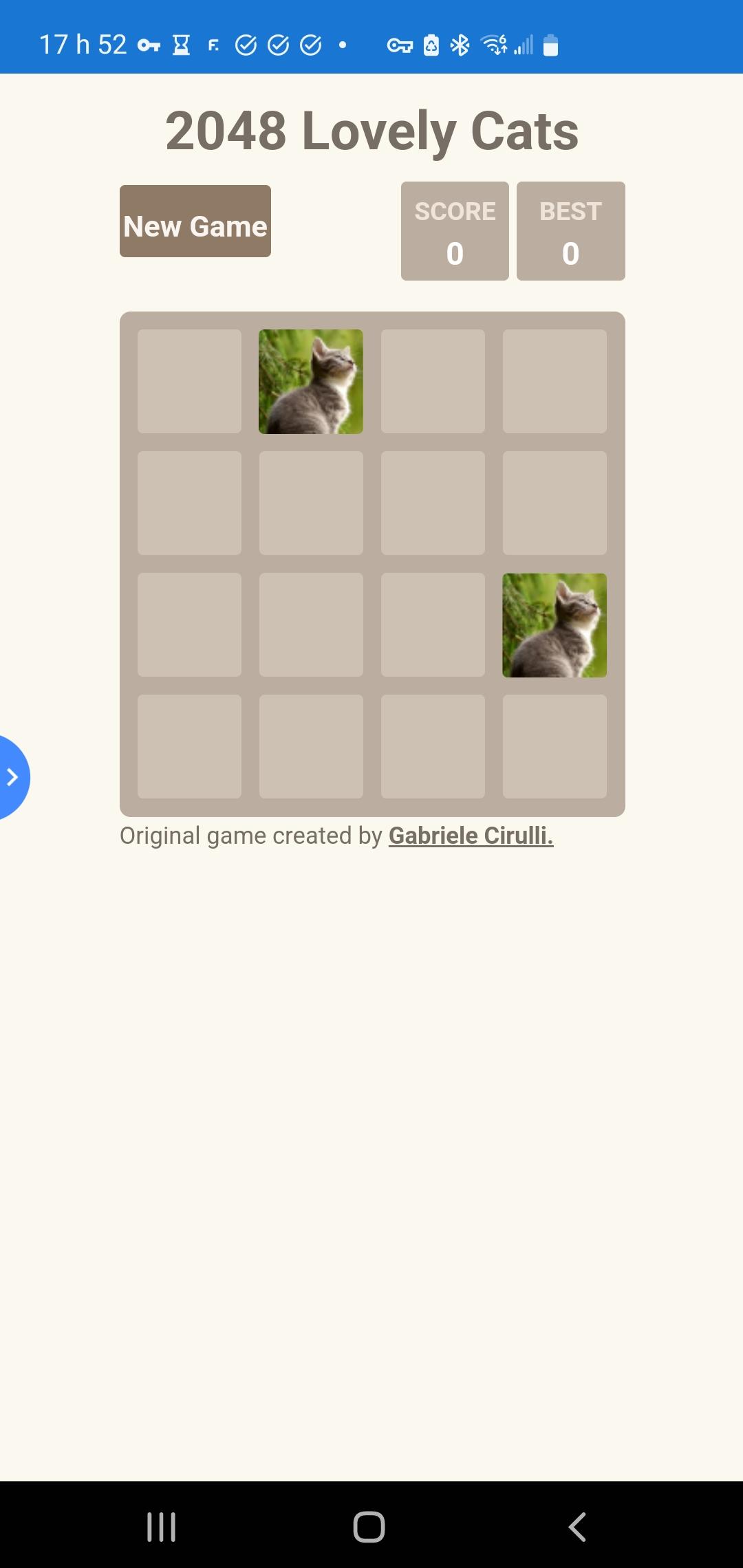
Task: Go back with the system back button
Action: click(x=577, y=1527)
